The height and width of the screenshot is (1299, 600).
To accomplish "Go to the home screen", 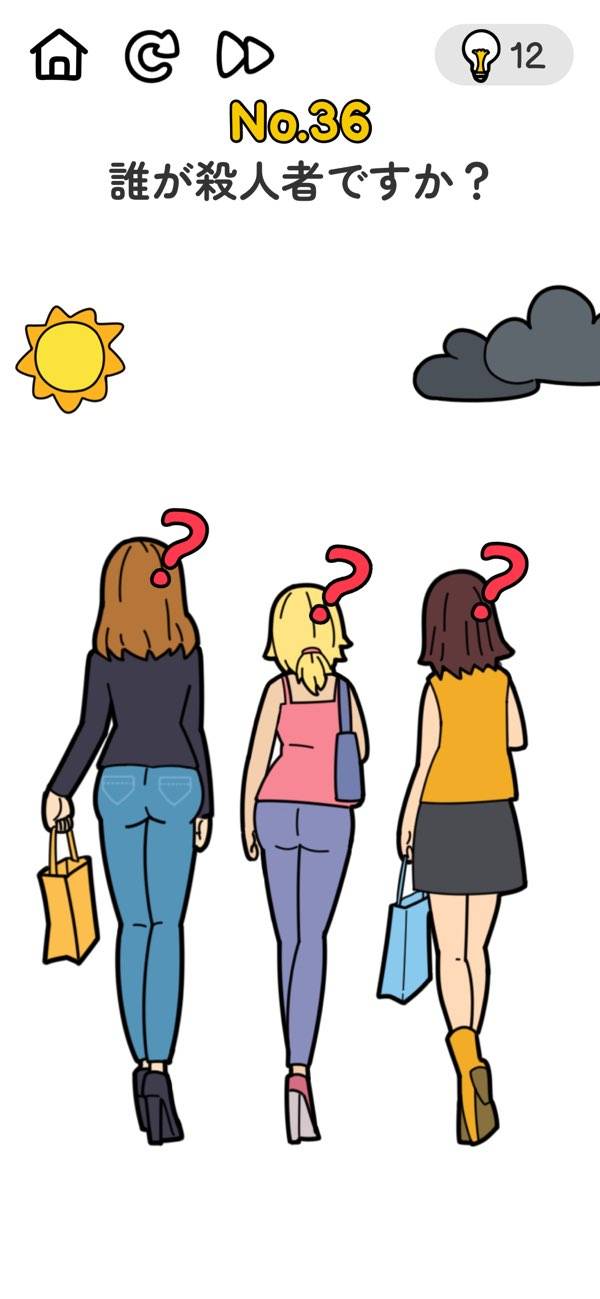I will click(59, 55).
